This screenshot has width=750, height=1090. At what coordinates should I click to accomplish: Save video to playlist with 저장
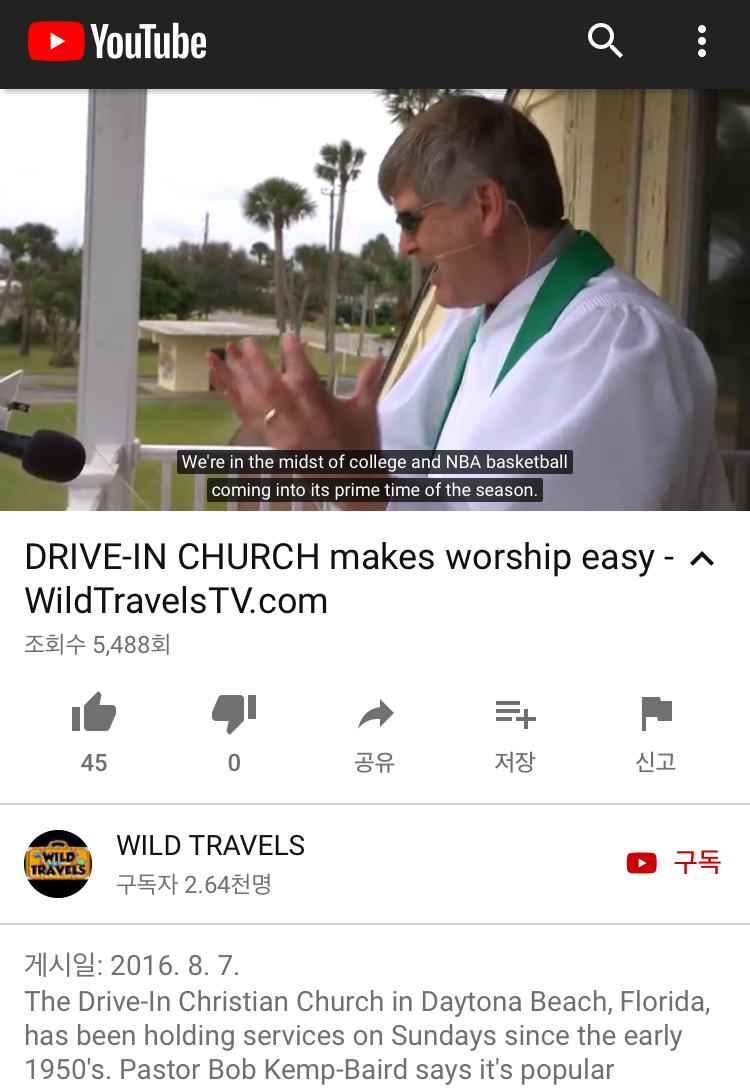515,733
